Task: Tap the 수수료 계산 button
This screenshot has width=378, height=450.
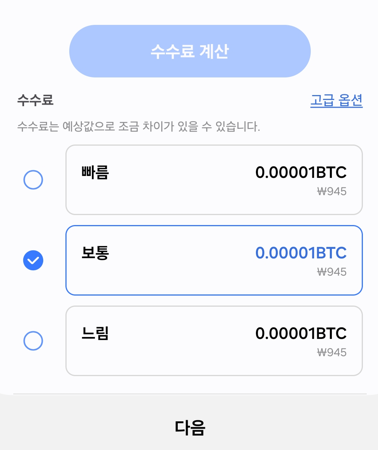Action: [x=190, y=51]
